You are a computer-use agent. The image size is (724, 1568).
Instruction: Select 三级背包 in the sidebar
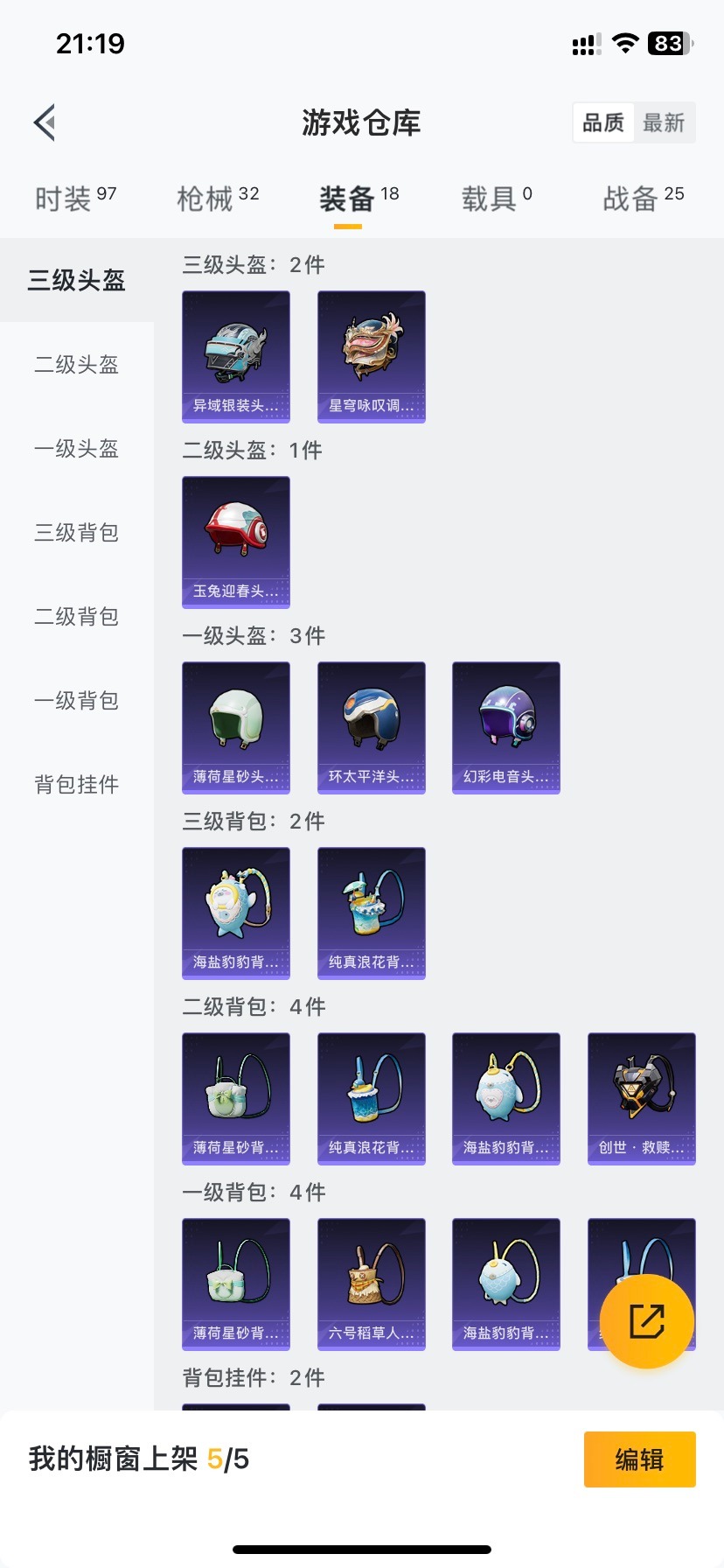(77, 533)
